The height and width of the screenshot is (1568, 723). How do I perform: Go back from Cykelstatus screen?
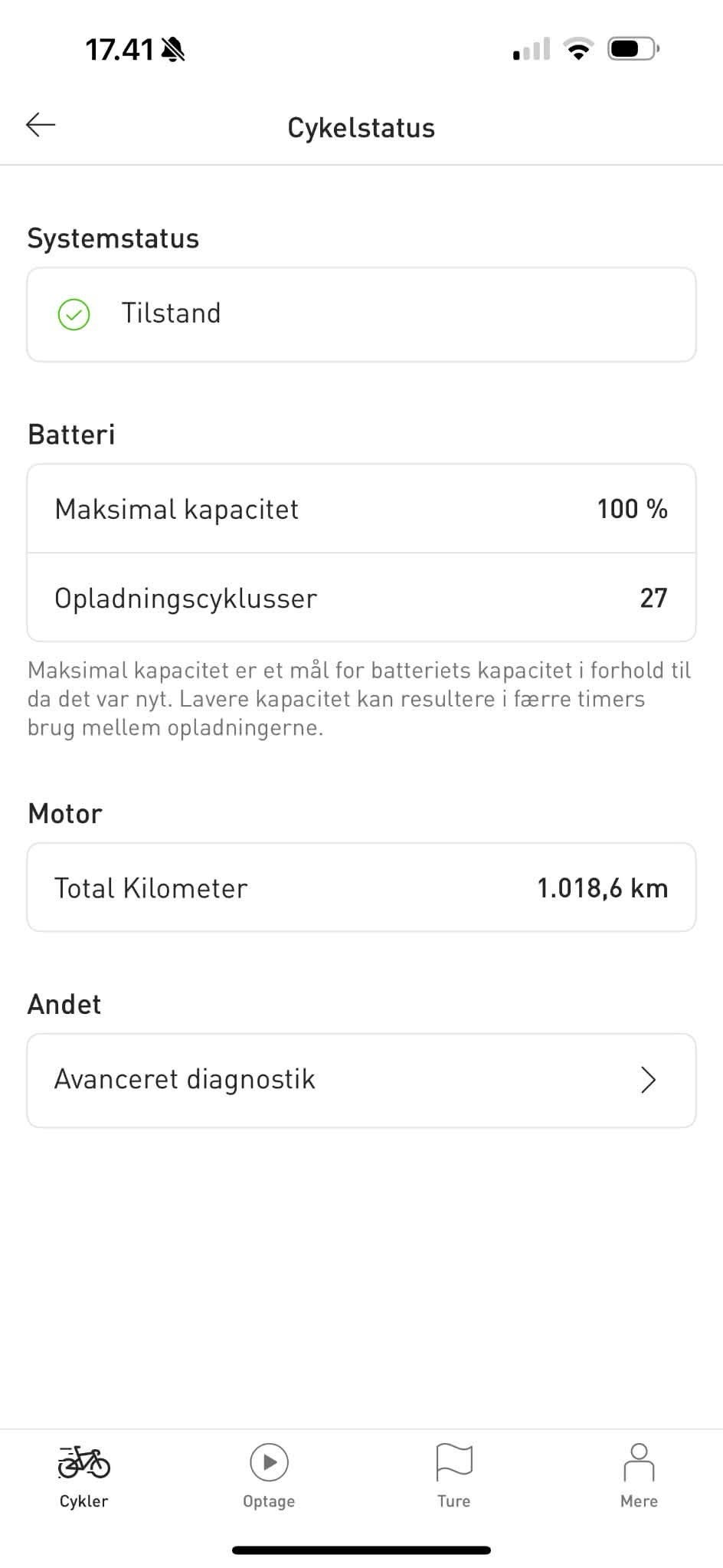(x=41, y=125)
